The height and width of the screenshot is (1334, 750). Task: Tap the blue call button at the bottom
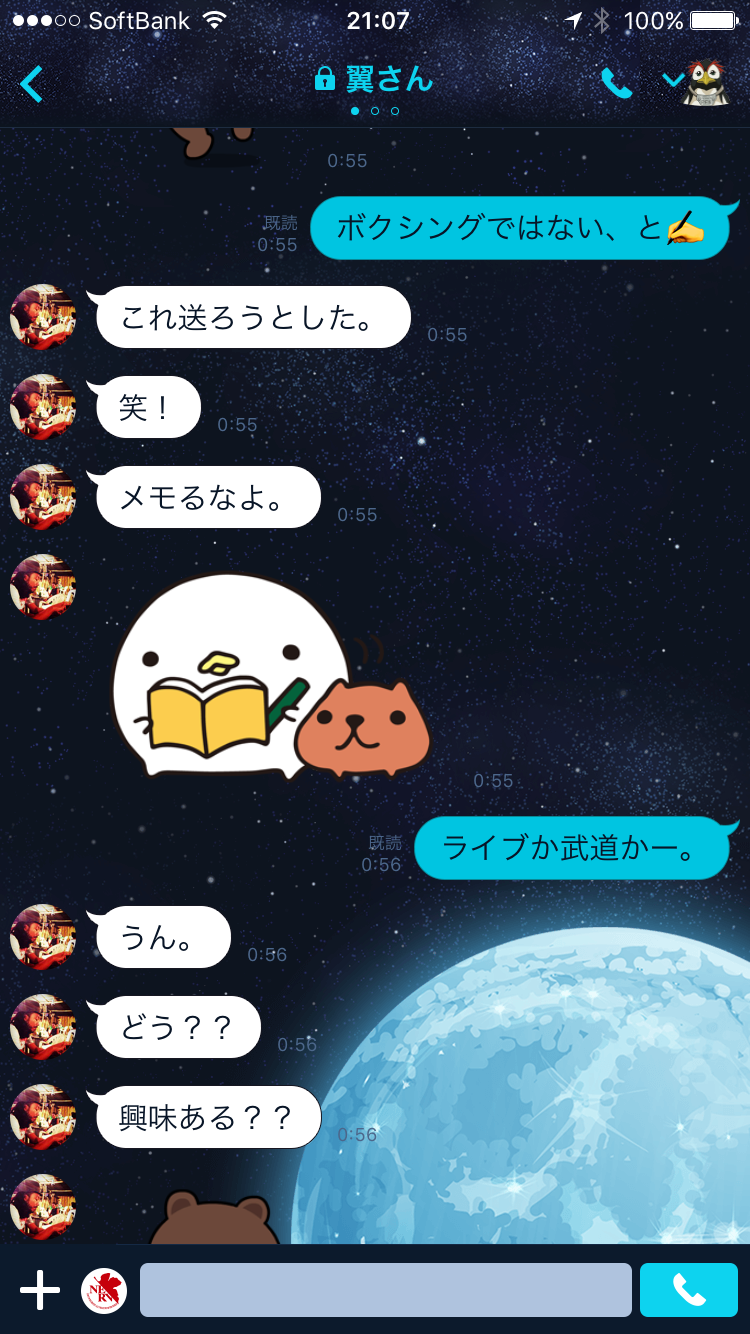point(688,1290)
